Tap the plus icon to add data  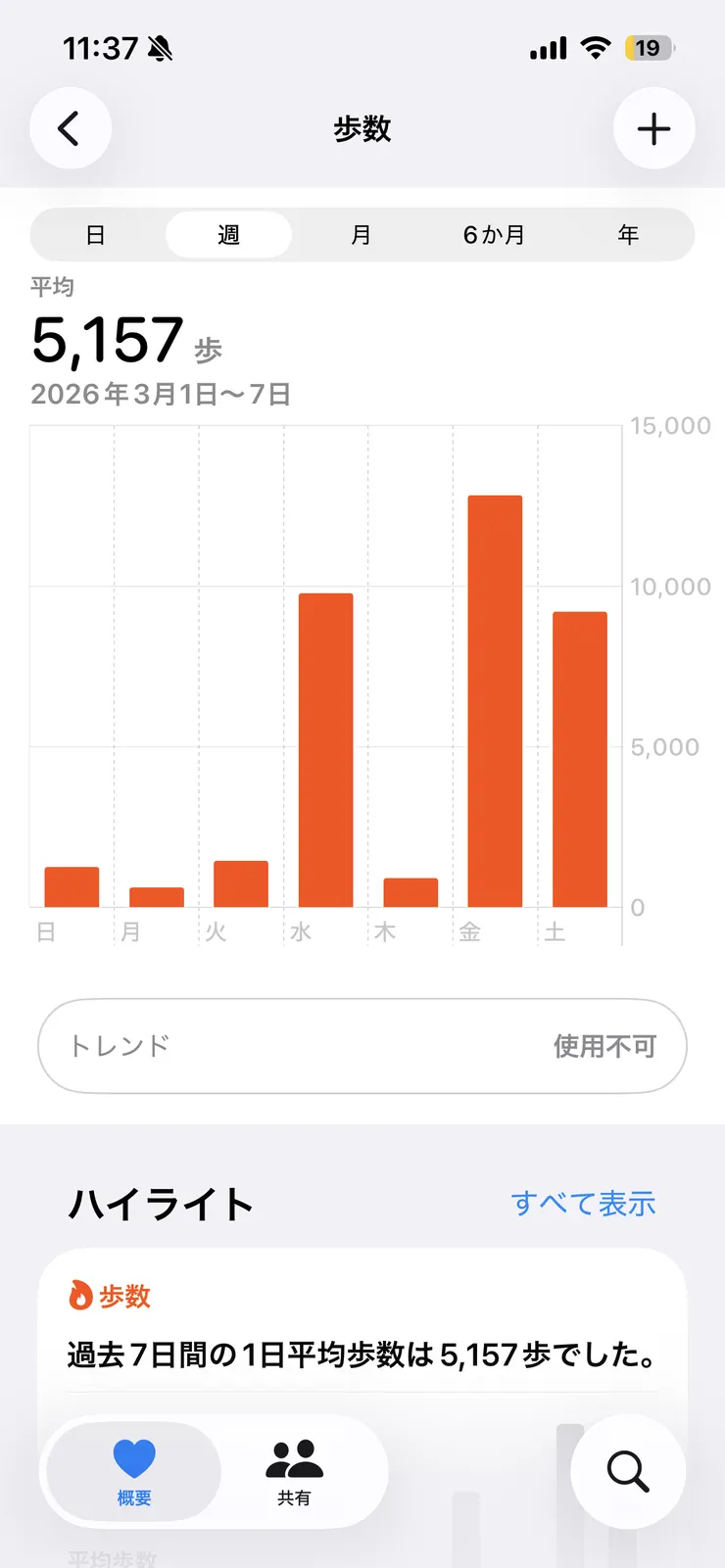pyautogui.click(x=653, y=128)
